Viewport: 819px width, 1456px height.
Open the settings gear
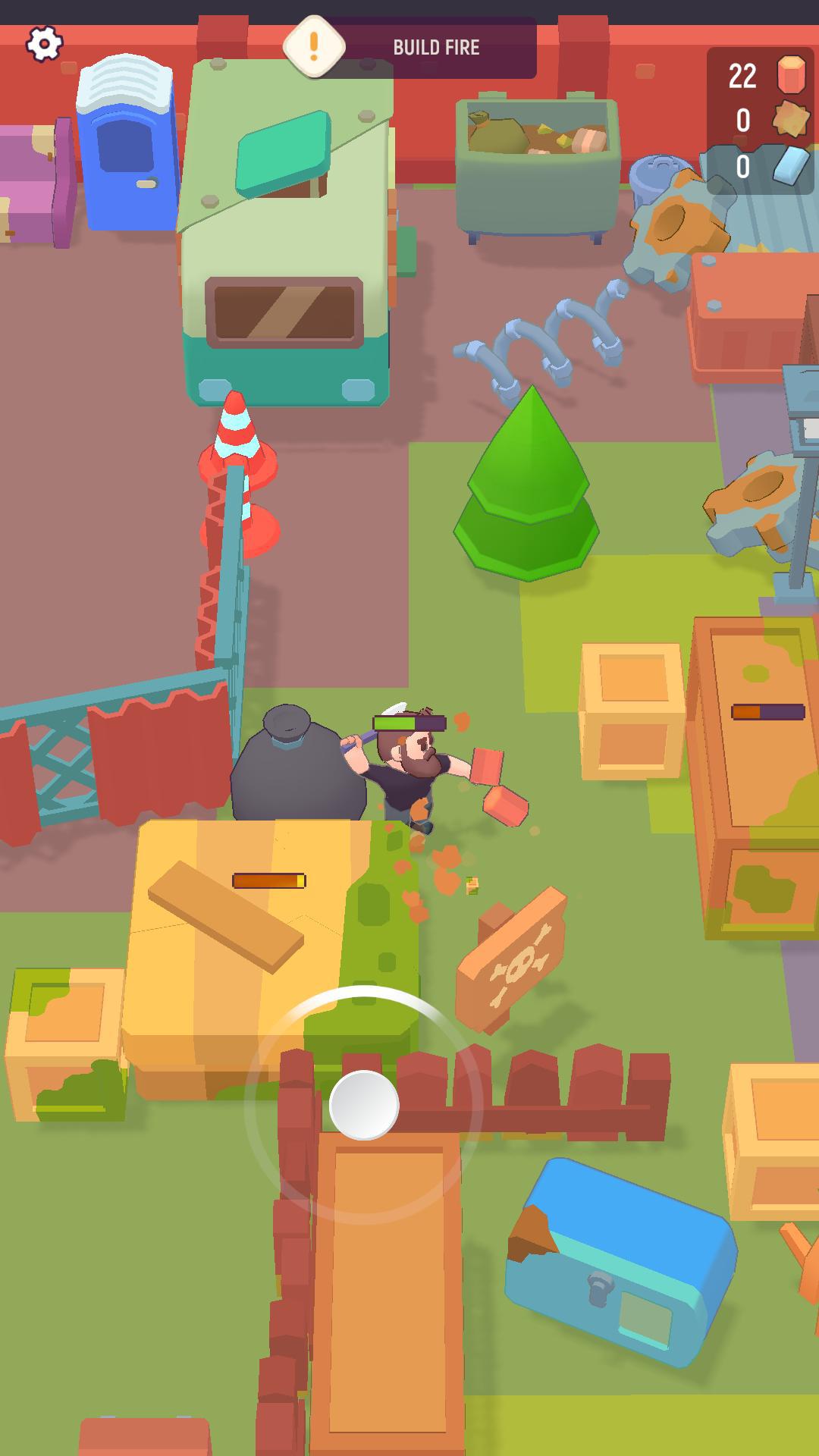(44, 44)
